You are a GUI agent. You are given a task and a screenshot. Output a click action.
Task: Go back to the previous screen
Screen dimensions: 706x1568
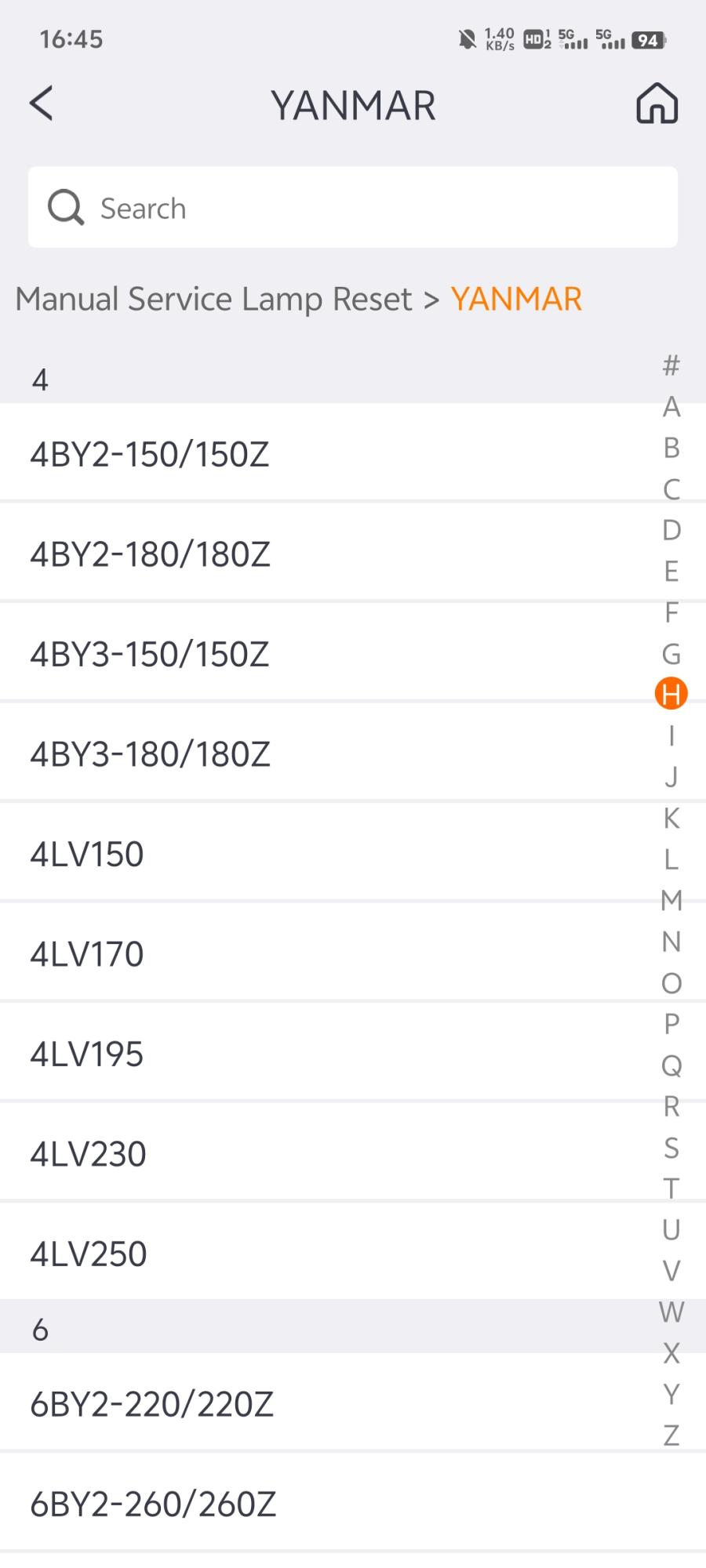click(42, 103)
